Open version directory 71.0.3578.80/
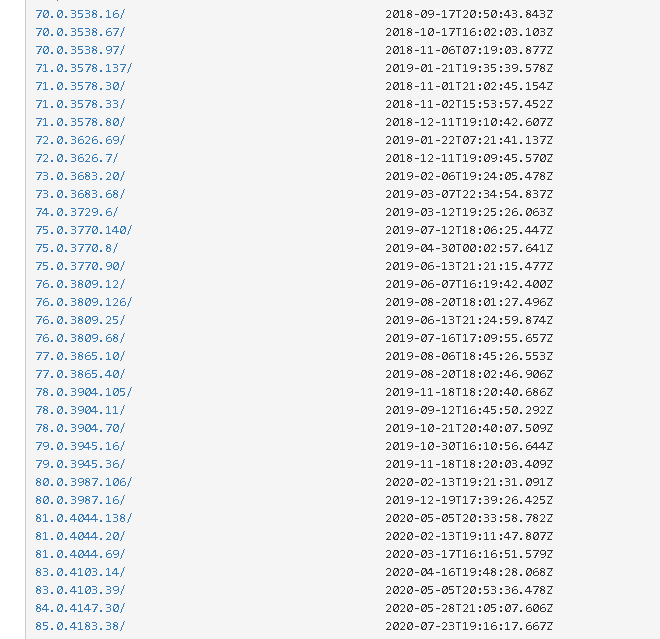 coord(80,122)
